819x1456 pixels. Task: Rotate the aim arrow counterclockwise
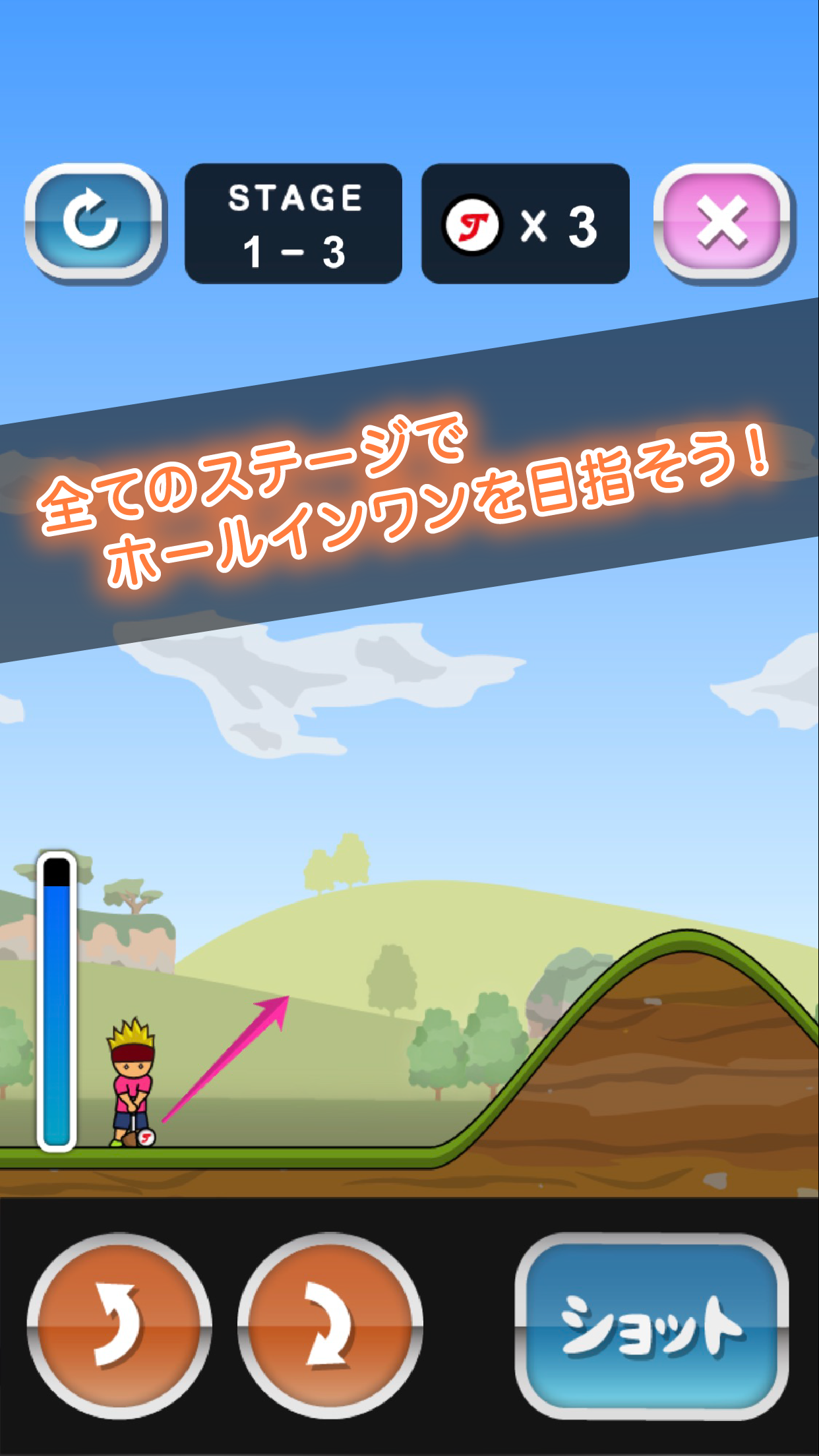pyautogui.click(x=119, y=1326)
